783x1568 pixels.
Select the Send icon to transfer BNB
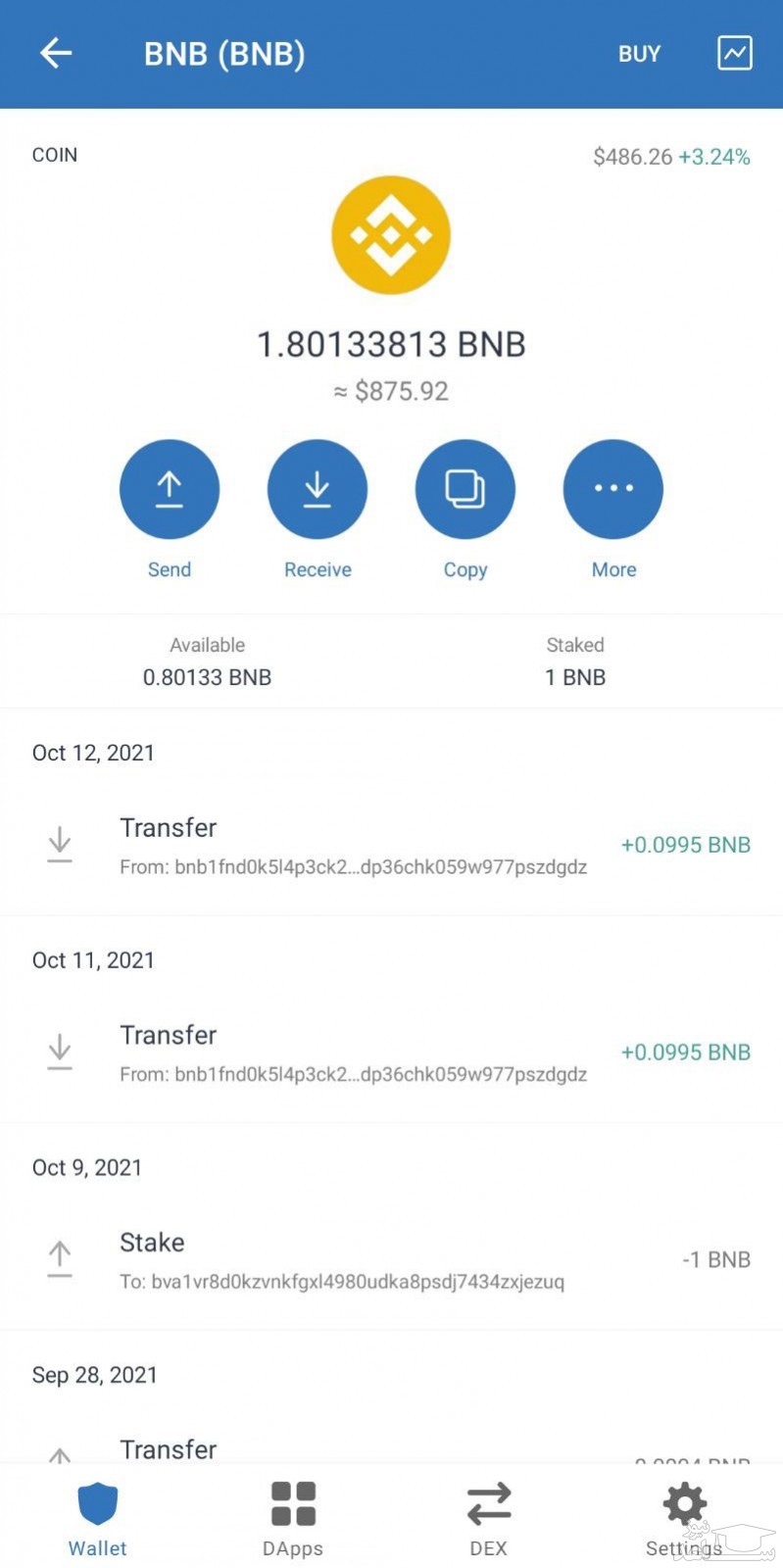point(169,489)
